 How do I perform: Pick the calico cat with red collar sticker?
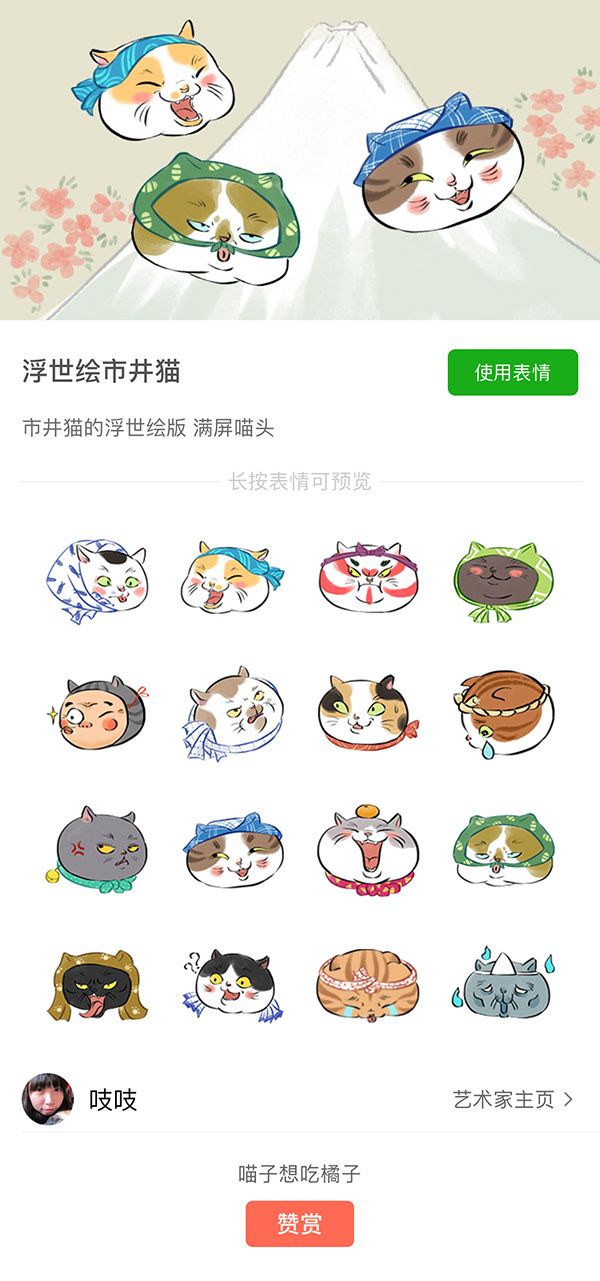click(x=365, y=713)
